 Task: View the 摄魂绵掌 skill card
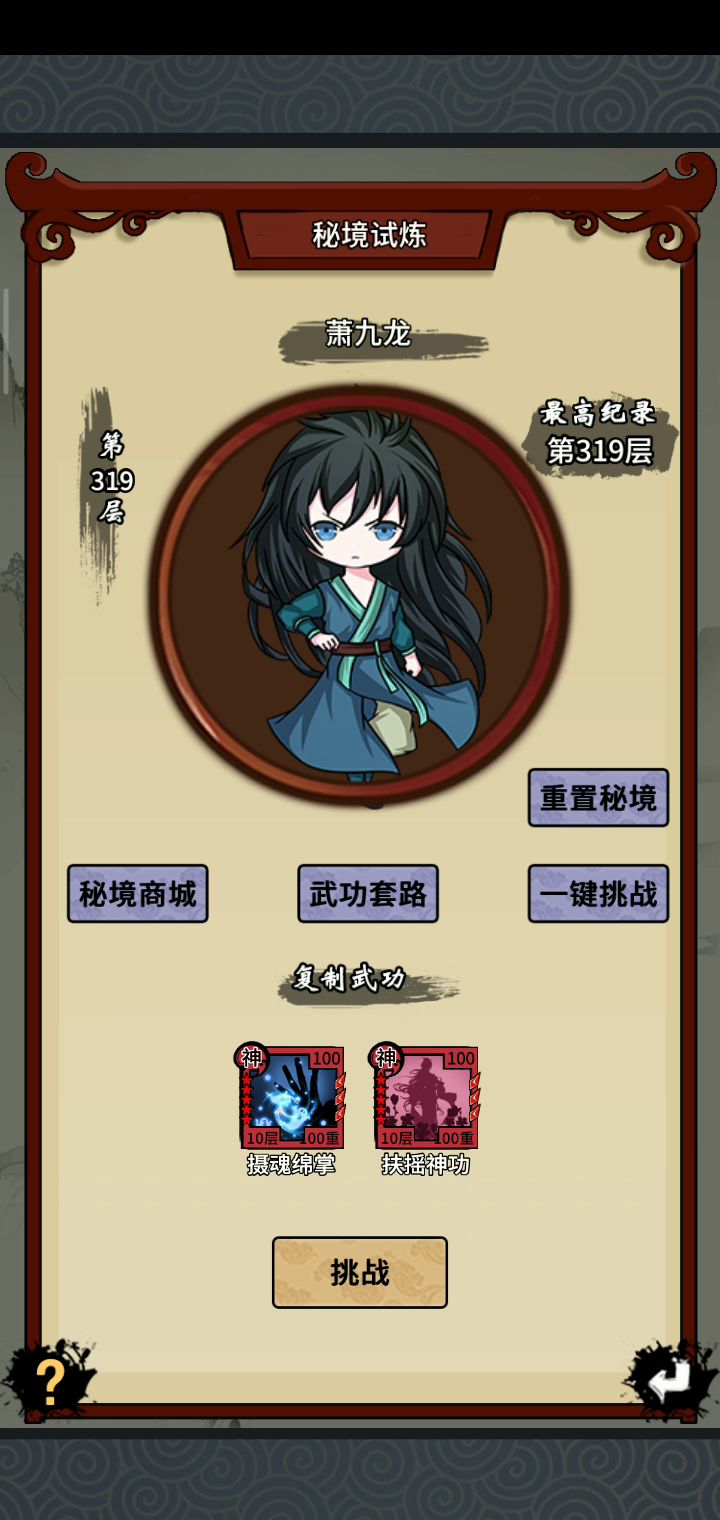click(x=291, y=1098)
